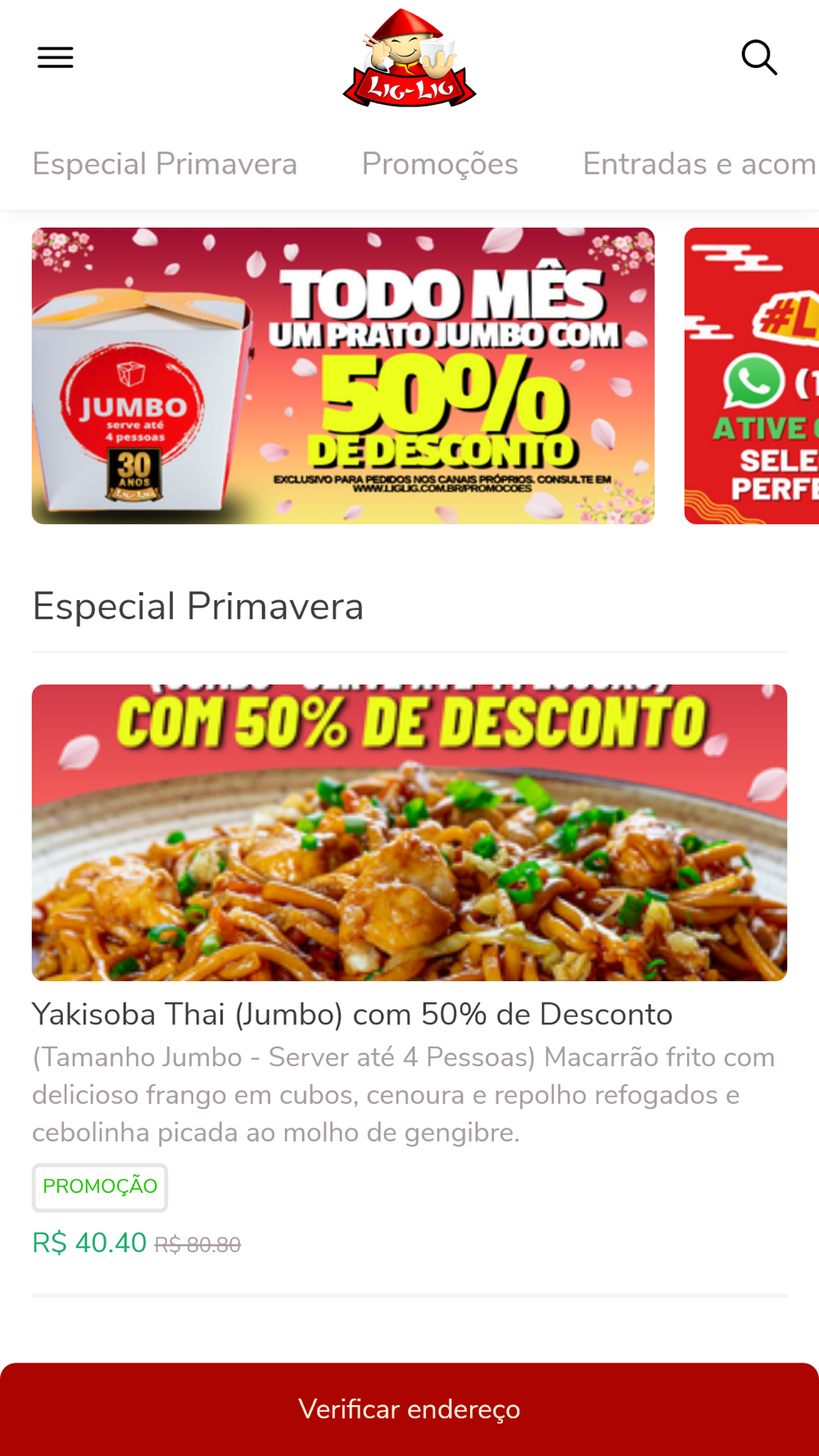Open the hamburger menu
819x1456 pixels.
56,57
